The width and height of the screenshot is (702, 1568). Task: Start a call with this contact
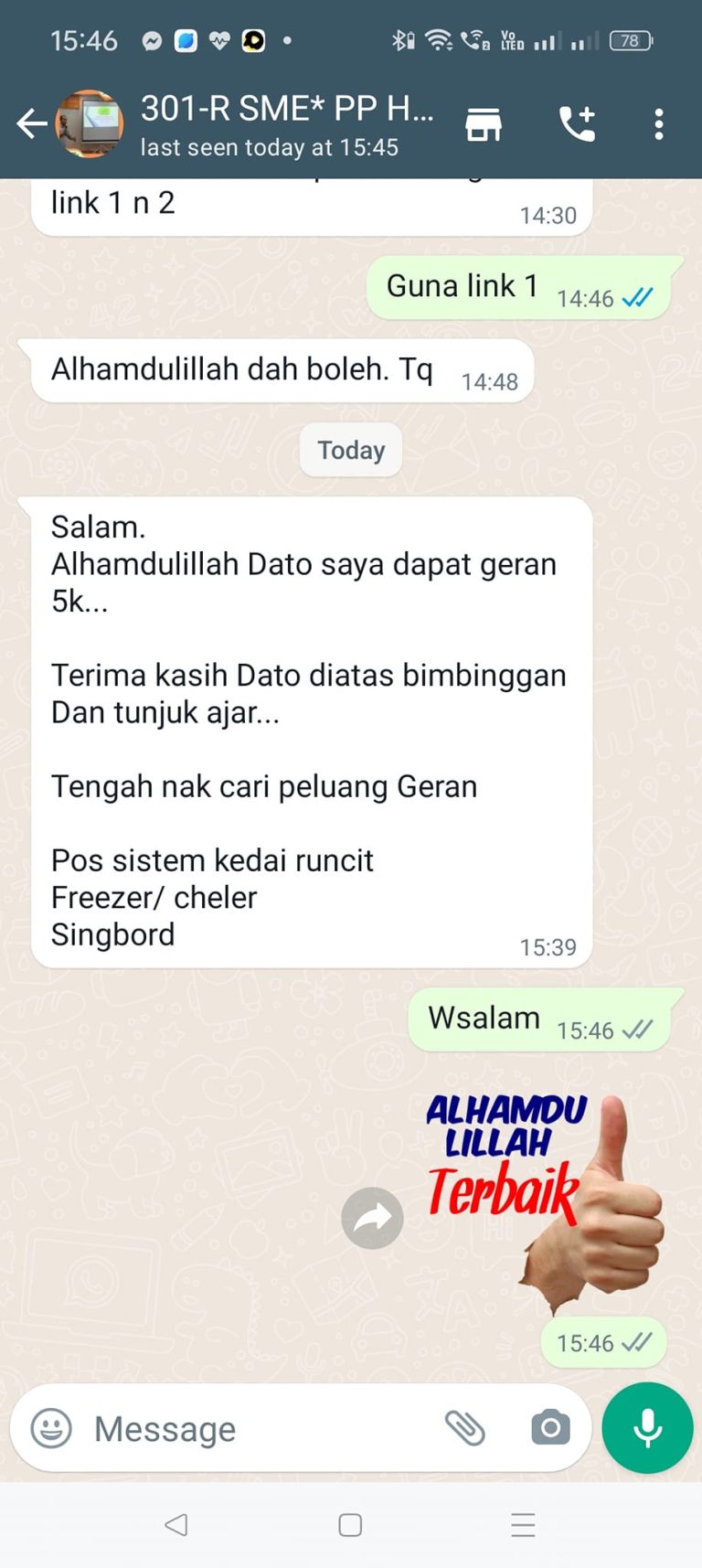coord(577,123)
